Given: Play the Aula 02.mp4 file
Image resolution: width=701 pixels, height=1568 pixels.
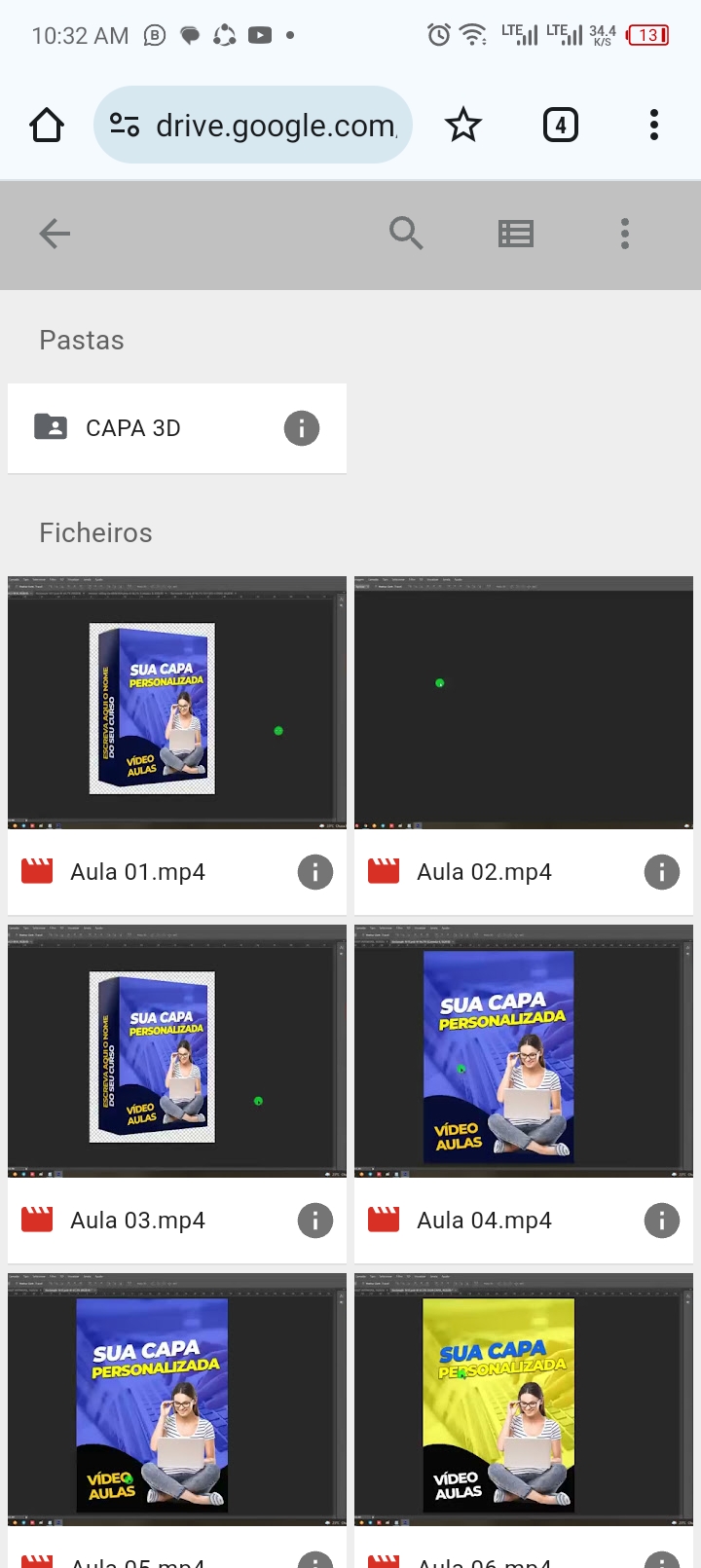Looking at the screenshot, I should click(x=524, y=703).
